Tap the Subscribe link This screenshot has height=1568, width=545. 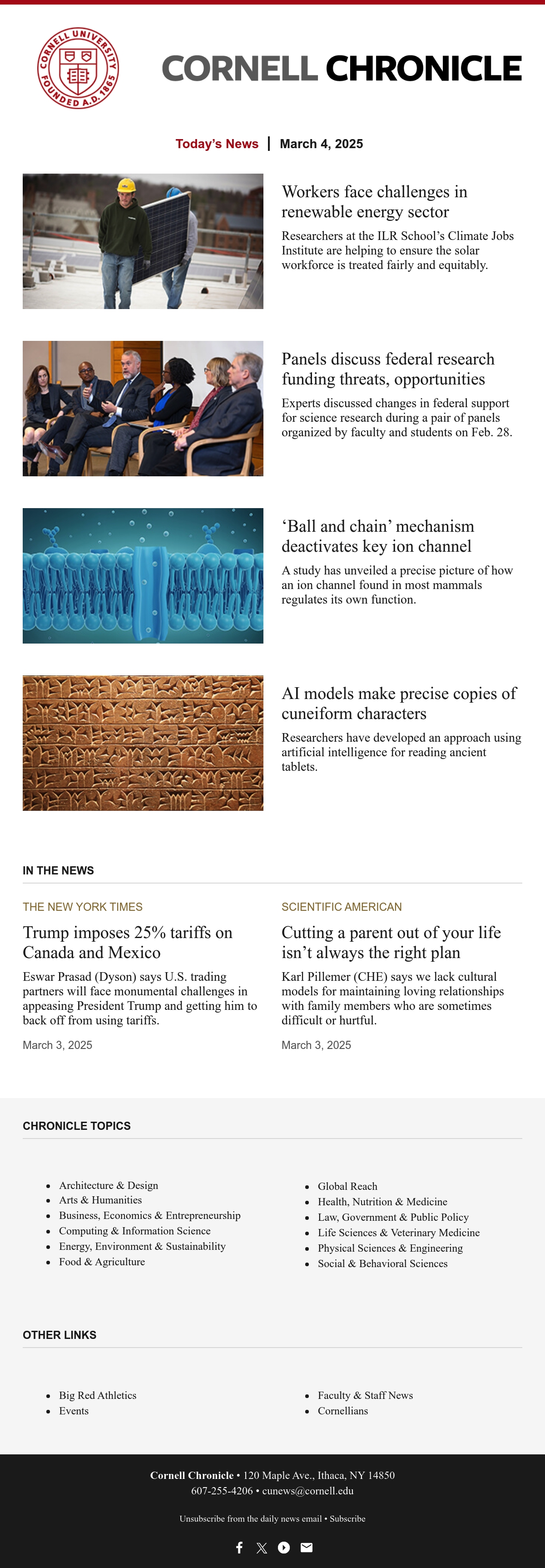tap(347, 1519)
